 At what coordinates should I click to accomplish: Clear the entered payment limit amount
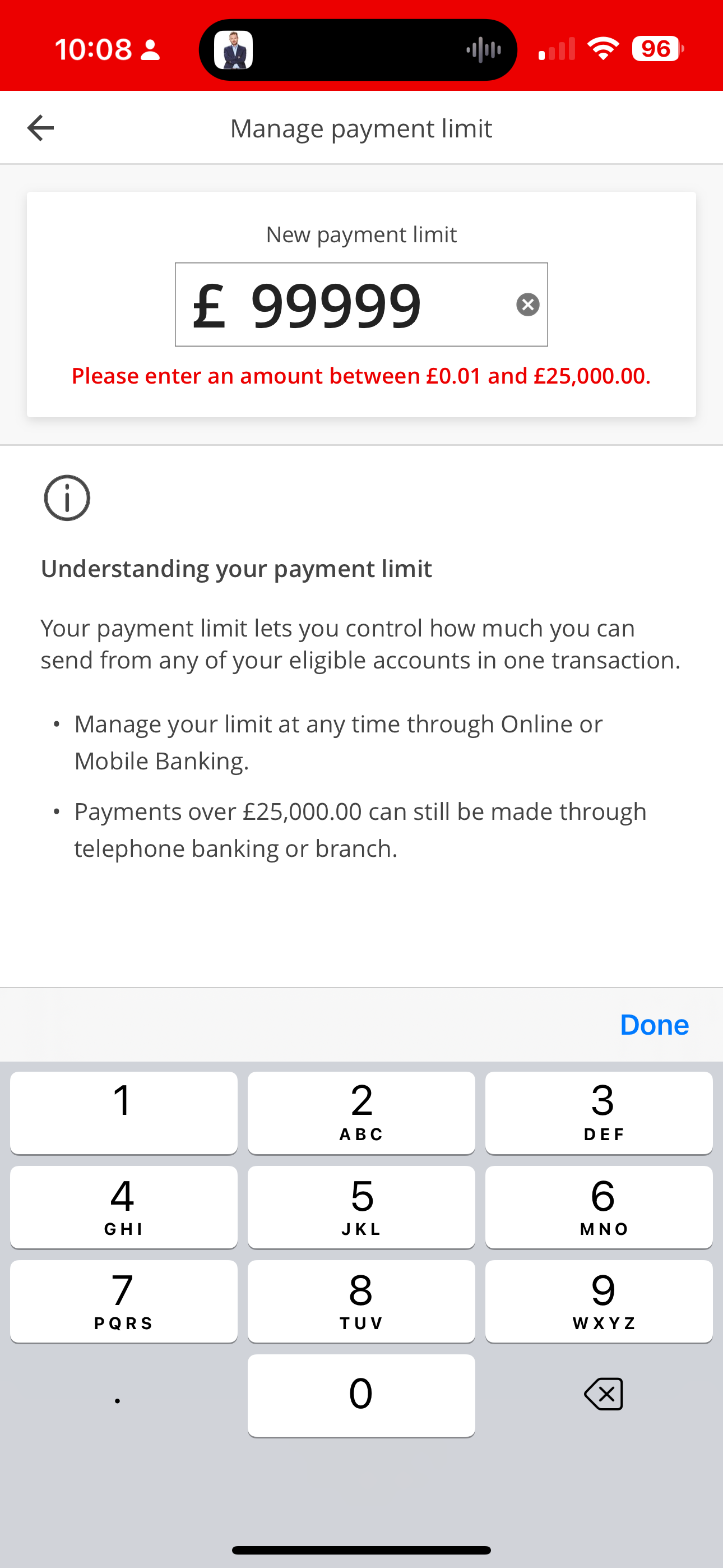coord(527,305)
